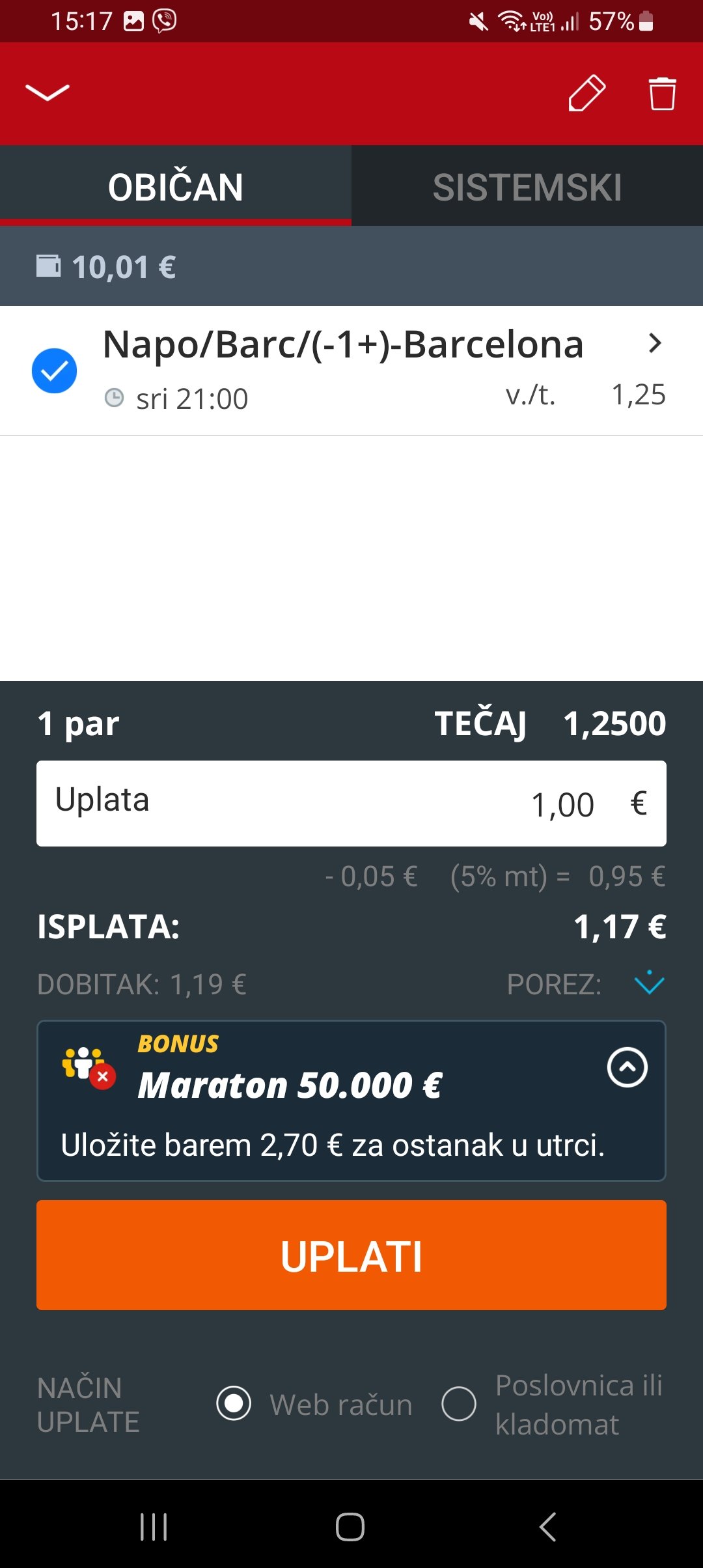The height and width of the screenshot is (1568, 703).
Task: Delete the bet slip with the trash icon
Action: pos(662,93)
